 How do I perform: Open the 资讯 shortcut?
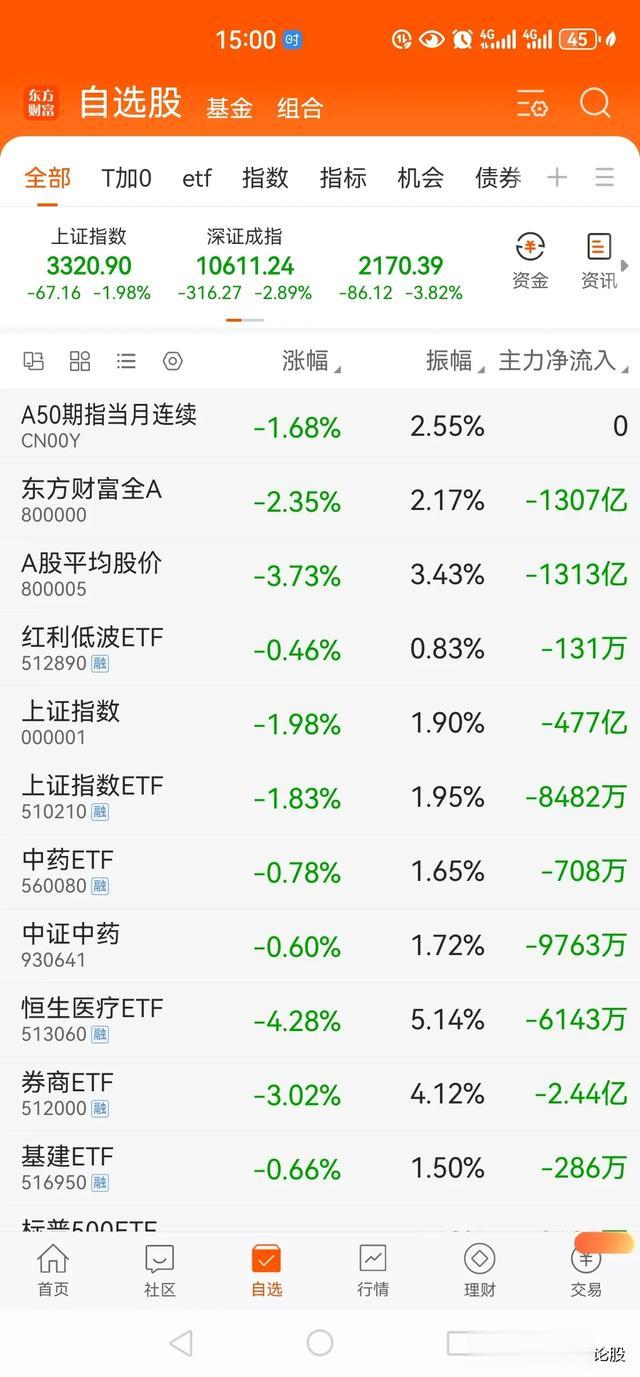click(x=598, y=261)
